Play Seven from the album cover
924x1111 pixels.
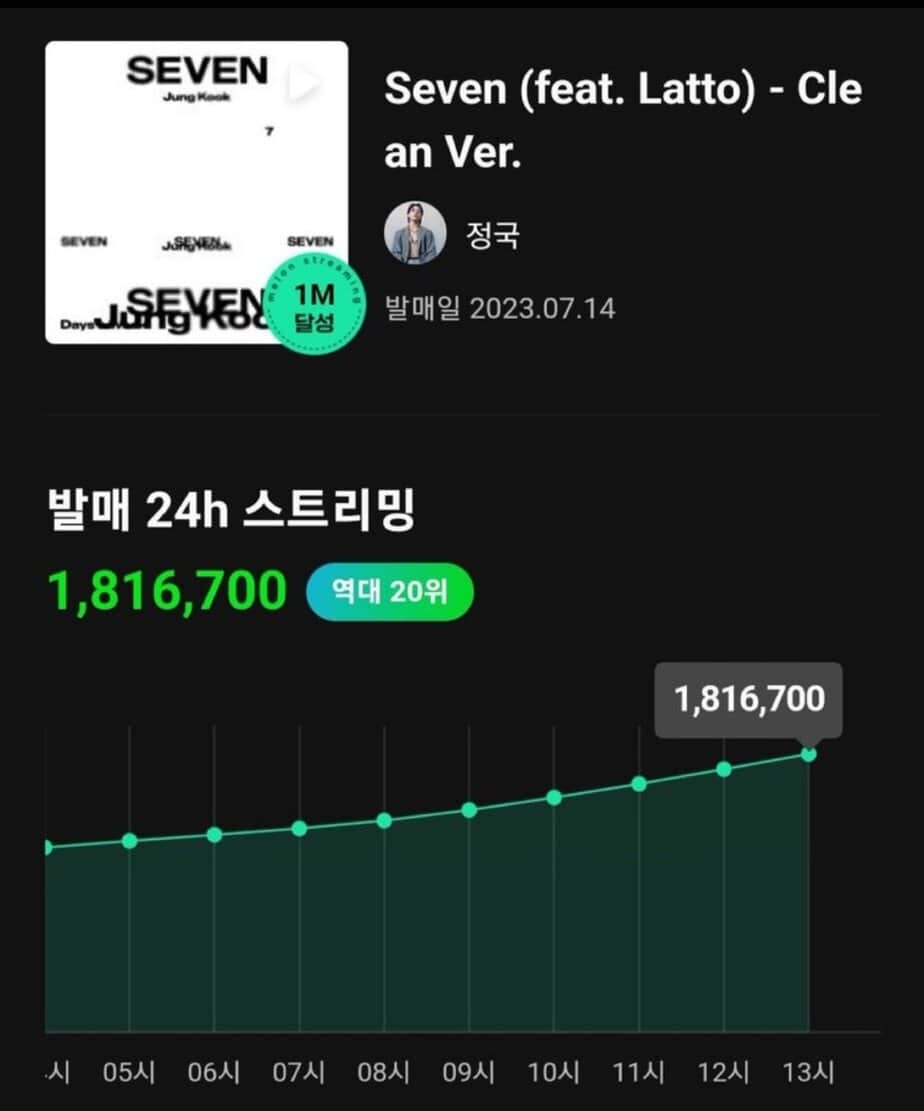pos(303,83)
